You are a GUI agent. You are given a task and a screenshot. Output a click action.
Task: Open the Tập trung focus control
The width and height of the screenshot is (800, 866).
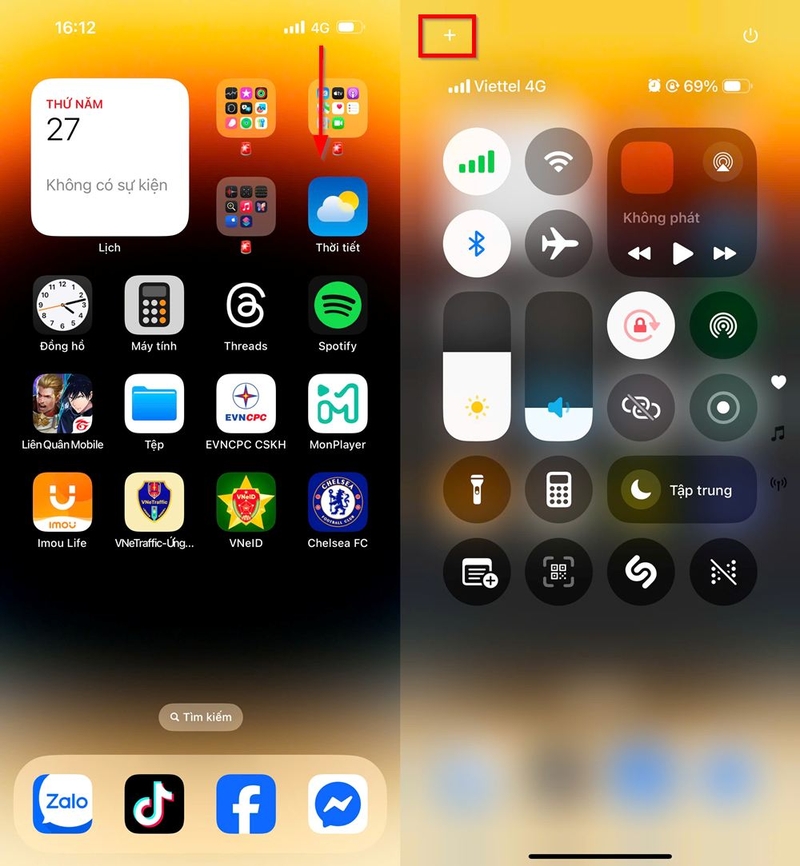(x=682, y=490)
